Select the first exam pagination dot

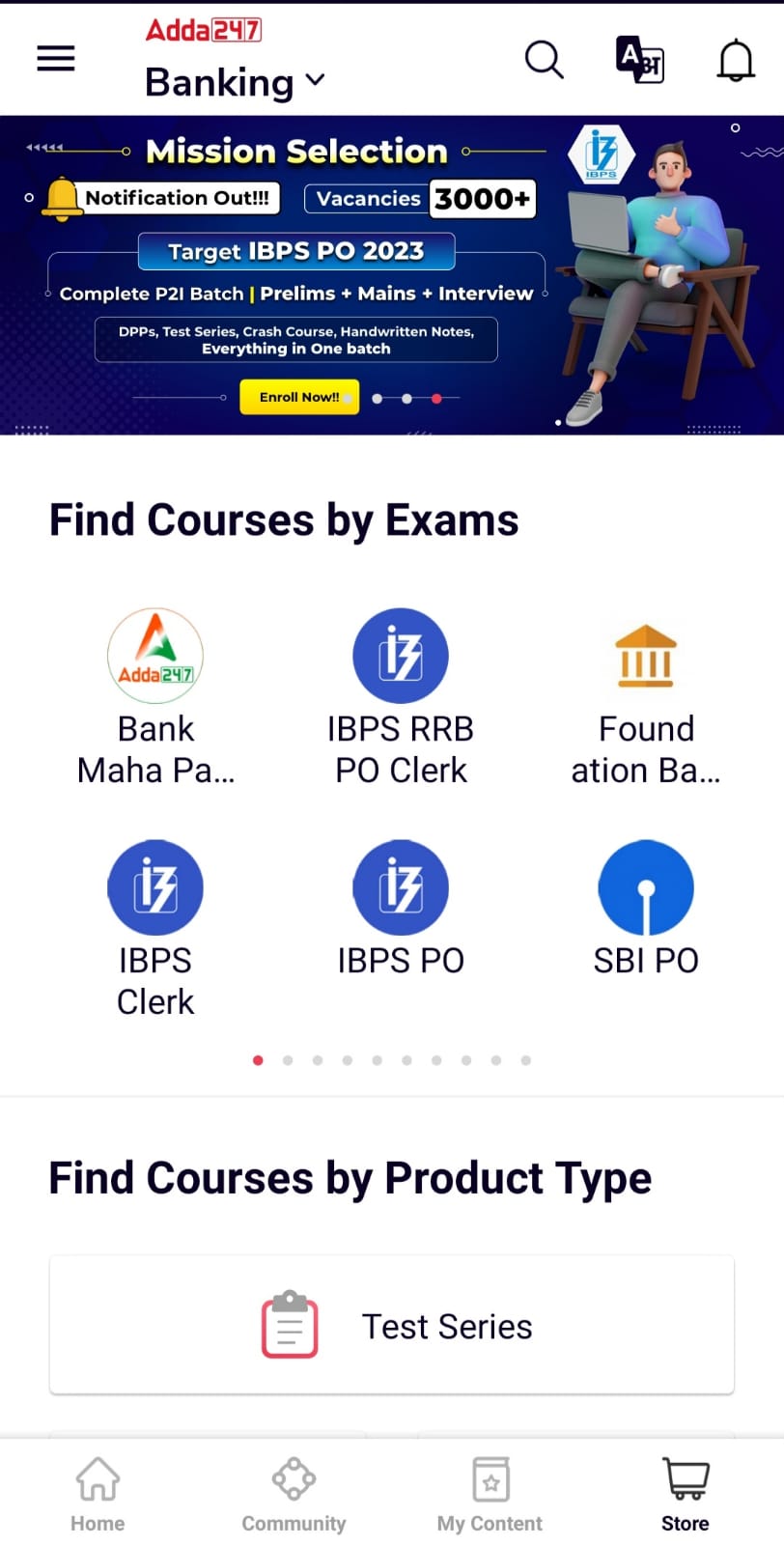coord(258,1059)
